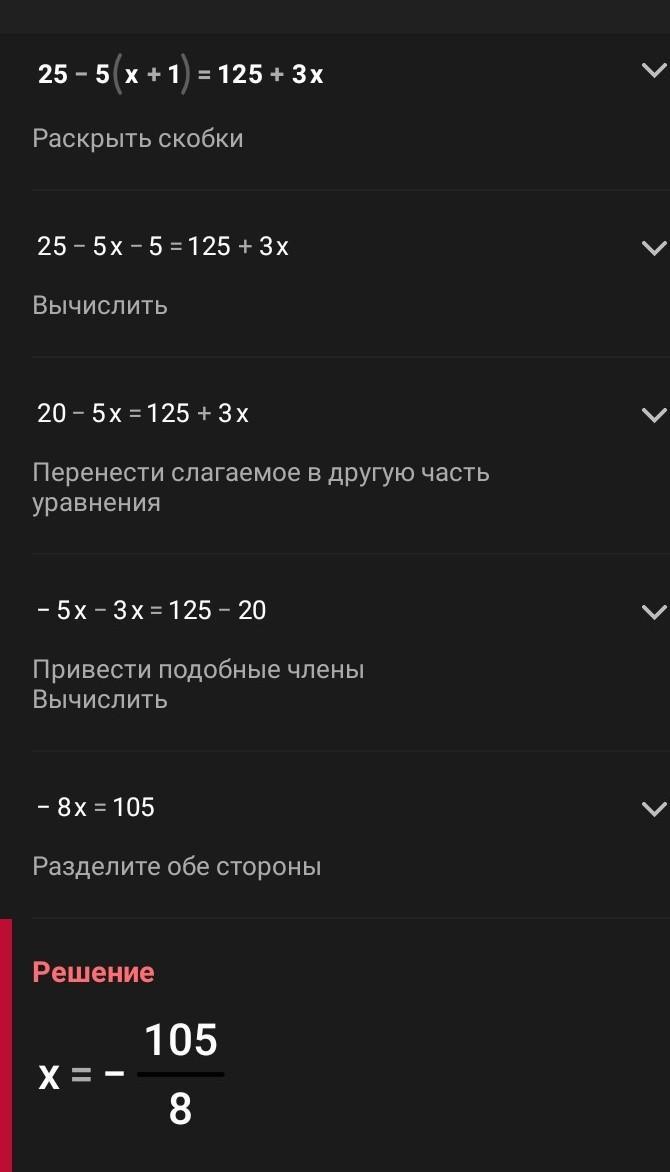The width and height of the screenshot is (670, 1172).
Task: Expand the step −5x − 3x = 125 − 20
Action: pos(653,611)
